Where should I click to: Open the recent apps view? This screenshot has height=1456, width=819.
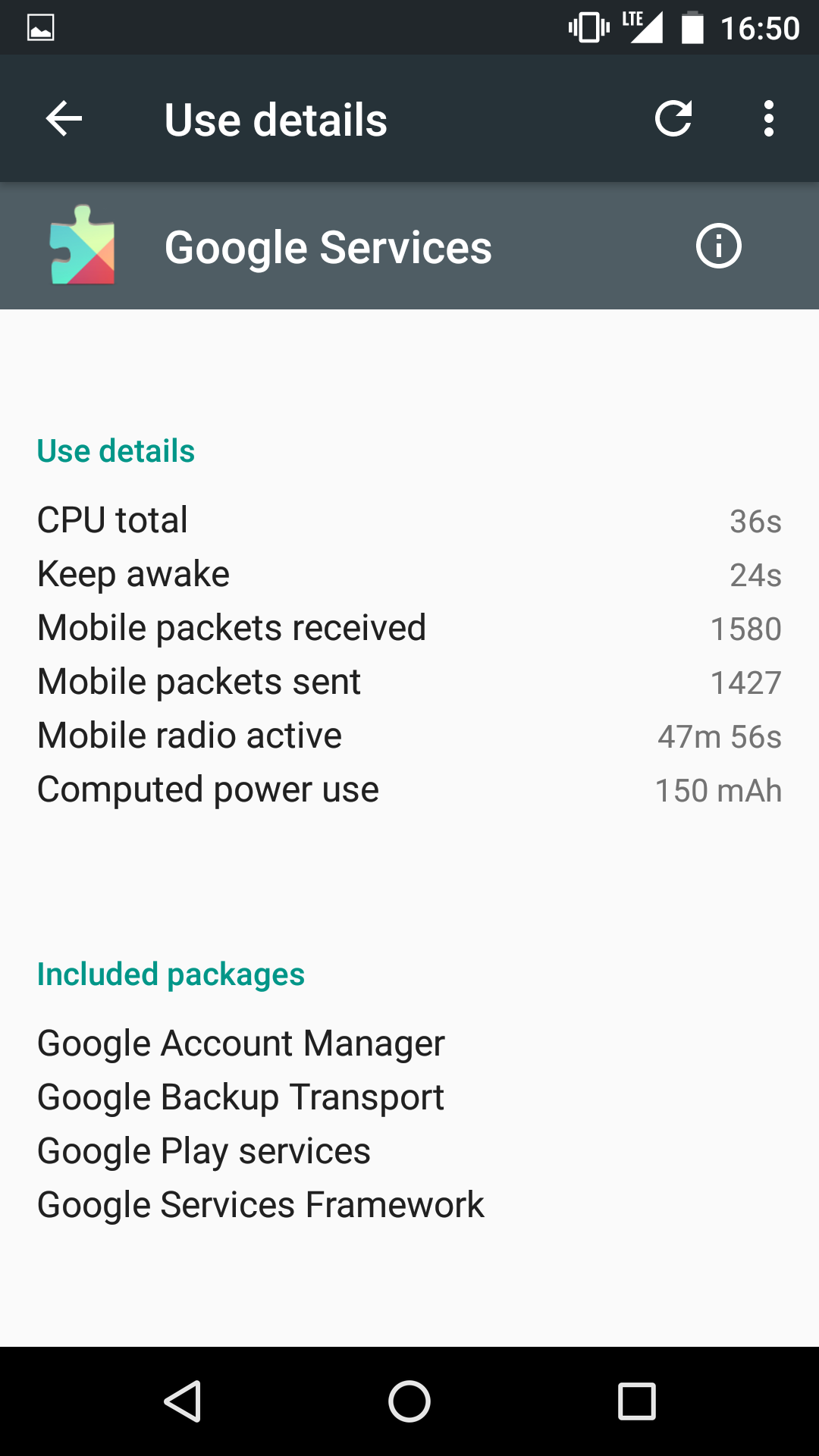point(637,1401)
